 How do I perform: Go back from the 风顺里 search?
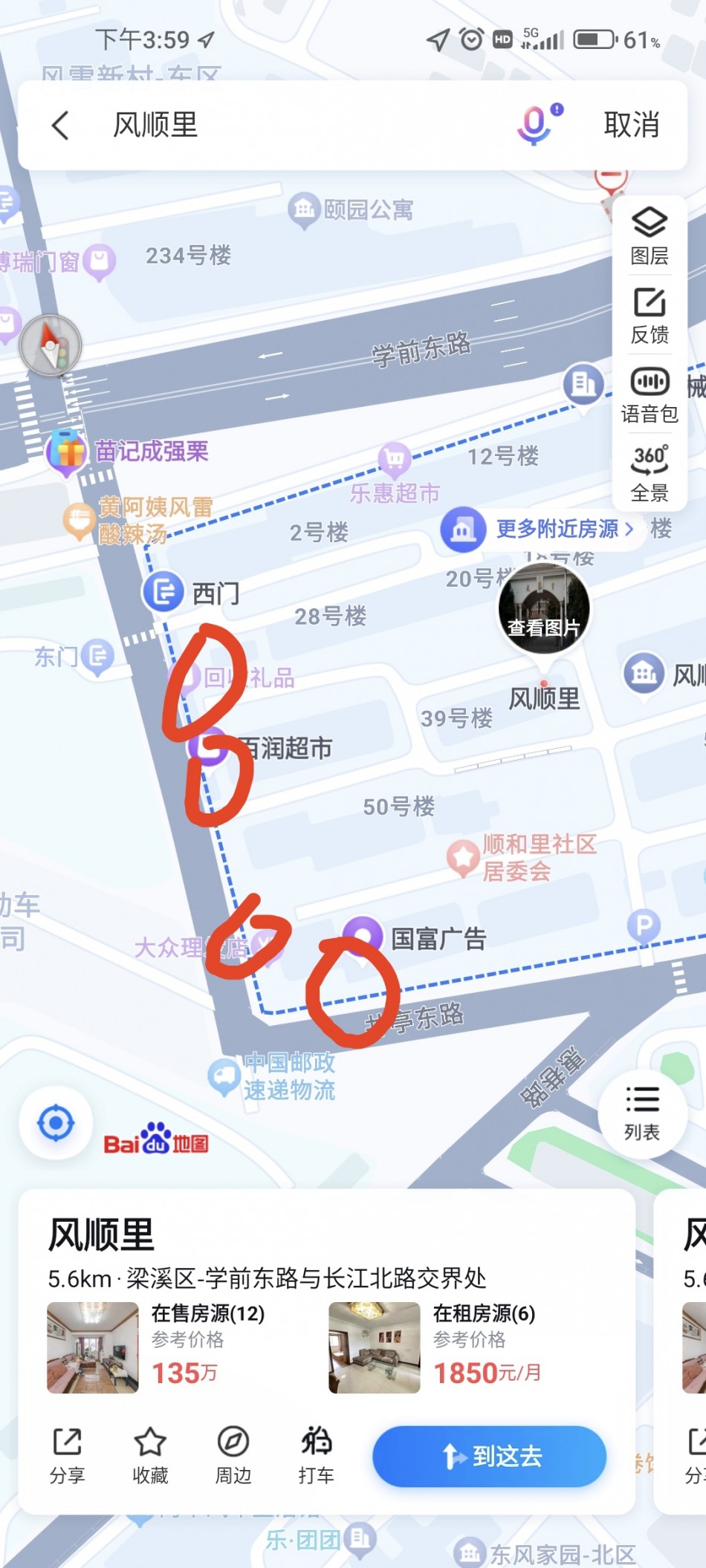61,126
